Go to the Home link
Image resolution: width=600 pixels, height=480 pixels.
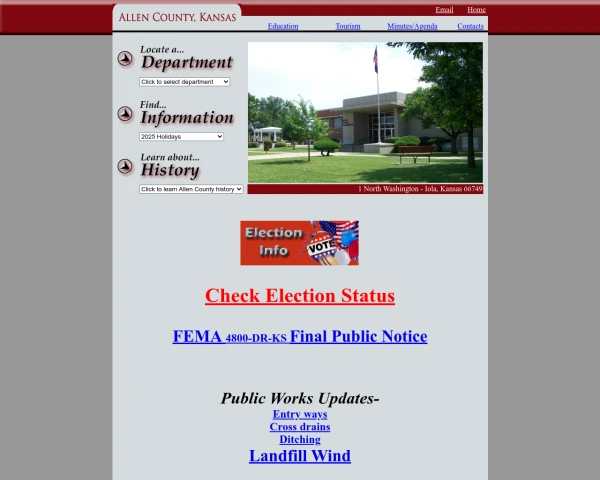click(x=476, y=10)
